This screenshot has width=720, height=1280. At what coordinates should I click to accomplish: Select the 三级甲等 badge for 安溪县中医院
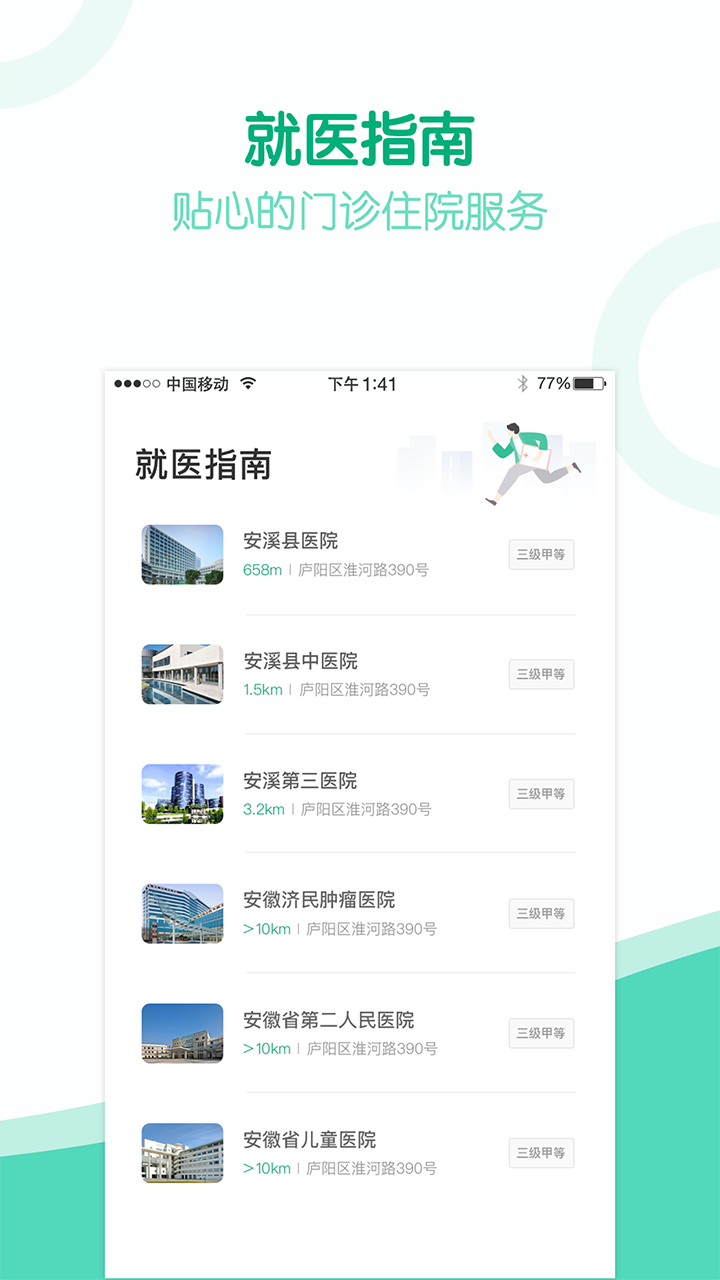tap(541, 674)
